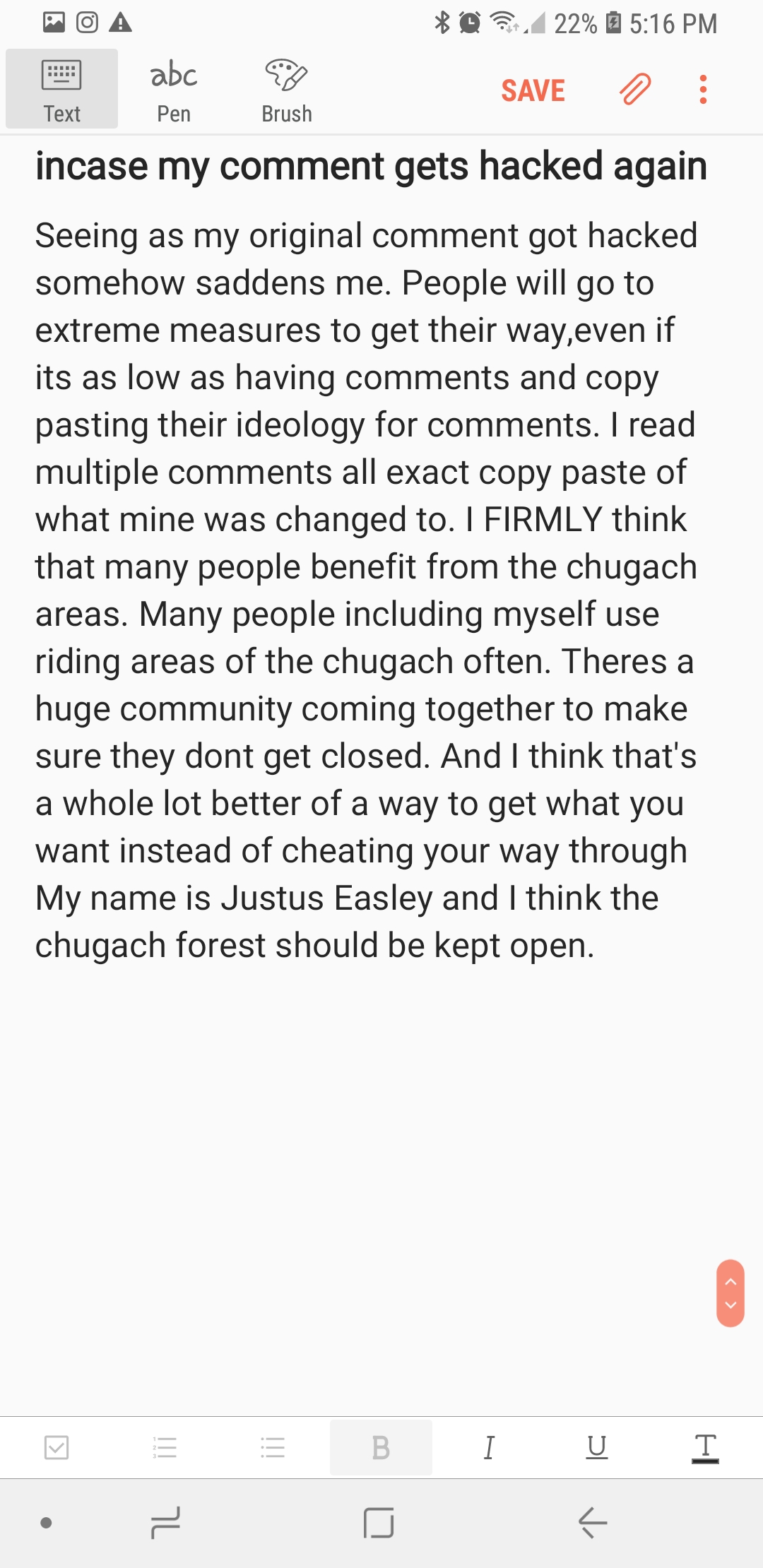Apply bulleted list formatting
The image size is (763, 1568).
pos(273,1447)
